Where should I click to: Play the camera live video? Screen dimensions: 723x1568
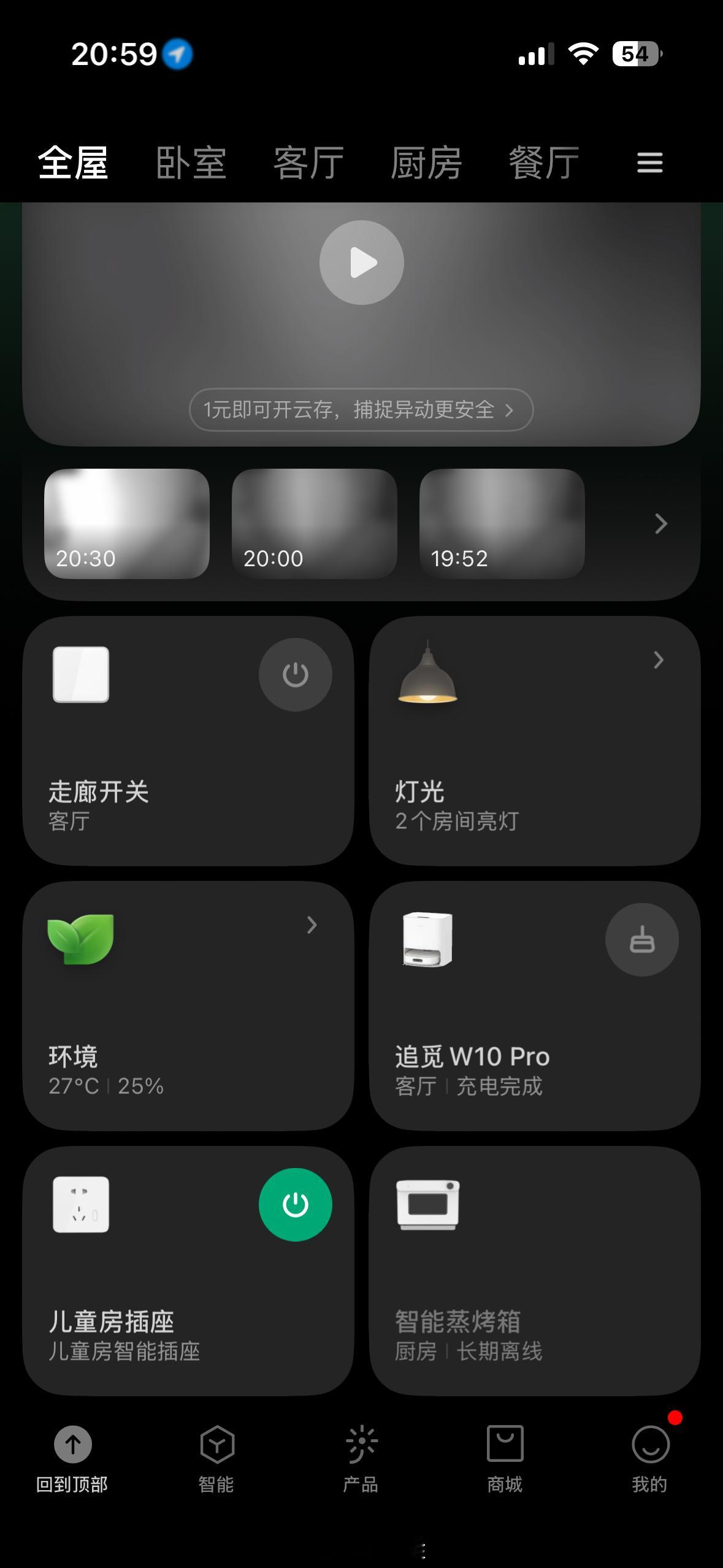coord(361,262)
